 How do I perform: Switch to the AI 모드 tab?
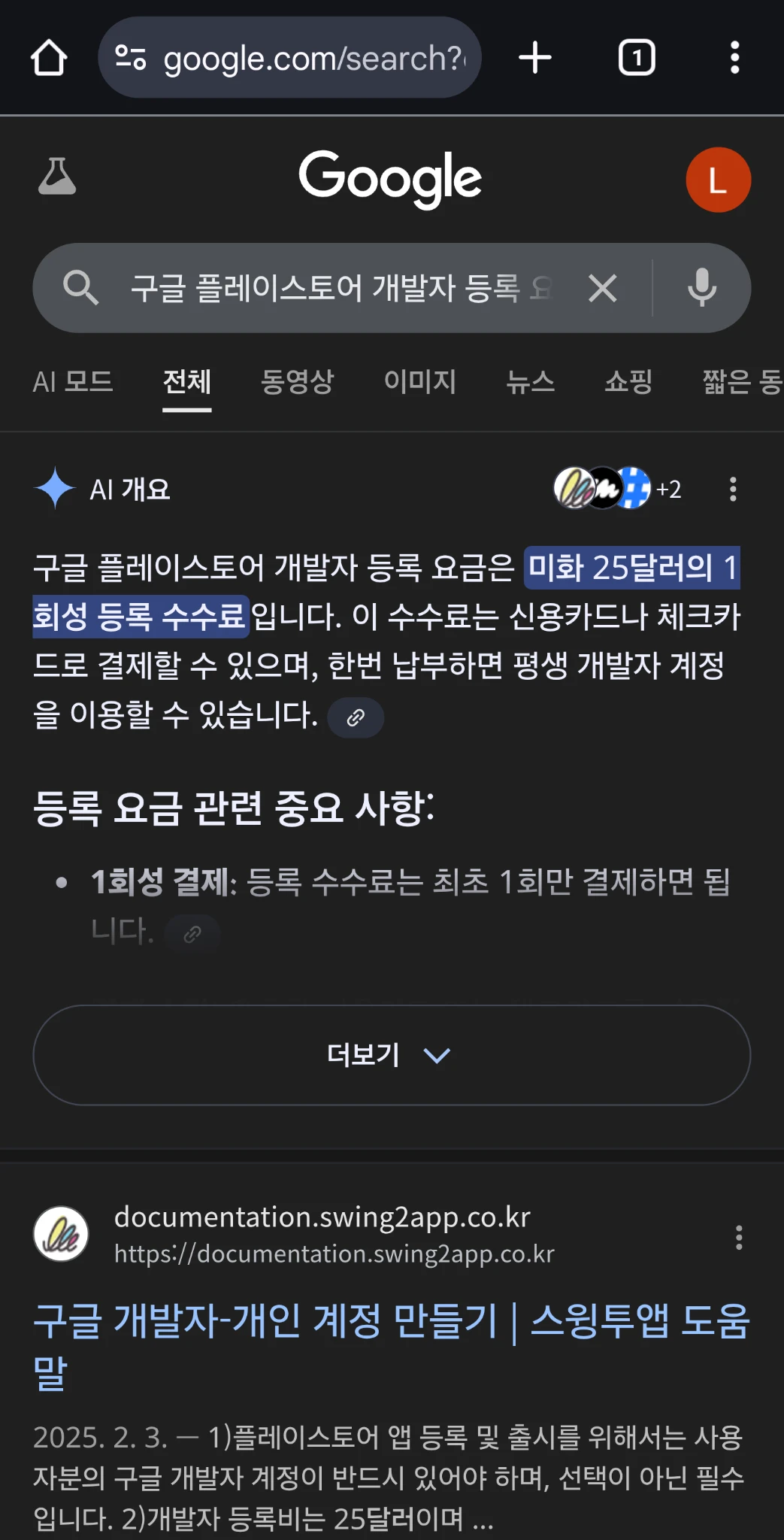73,382
